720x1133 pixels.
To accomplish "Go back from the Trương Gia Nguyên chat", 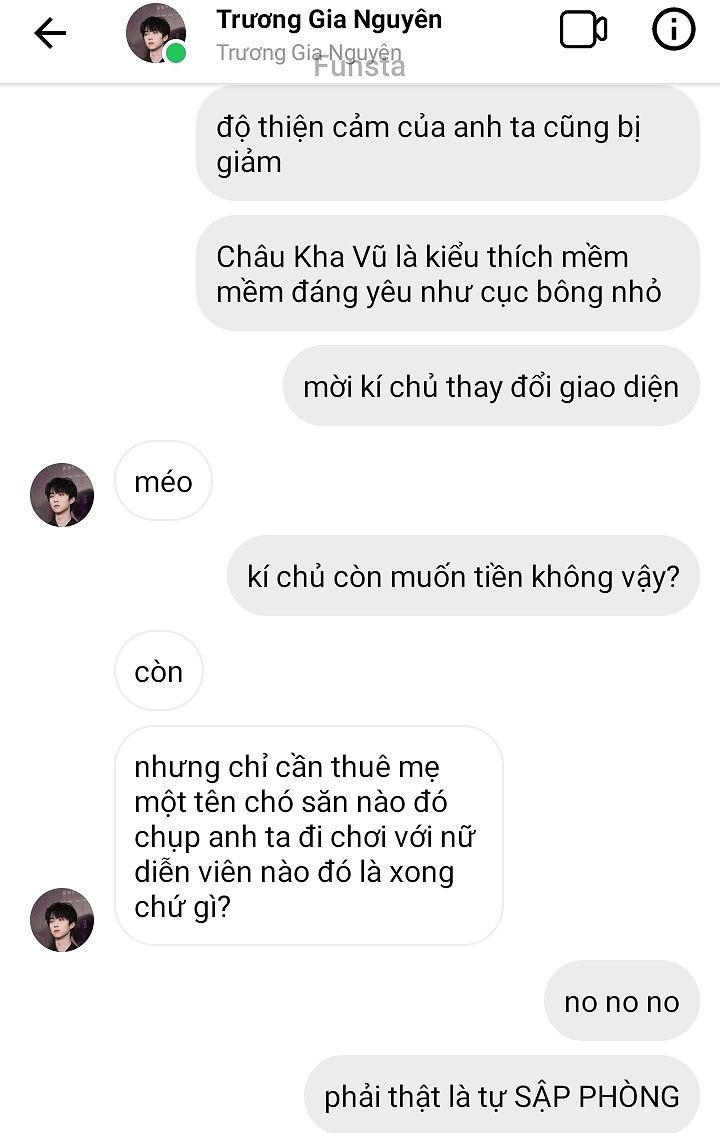I will click(x=49, y=33).
